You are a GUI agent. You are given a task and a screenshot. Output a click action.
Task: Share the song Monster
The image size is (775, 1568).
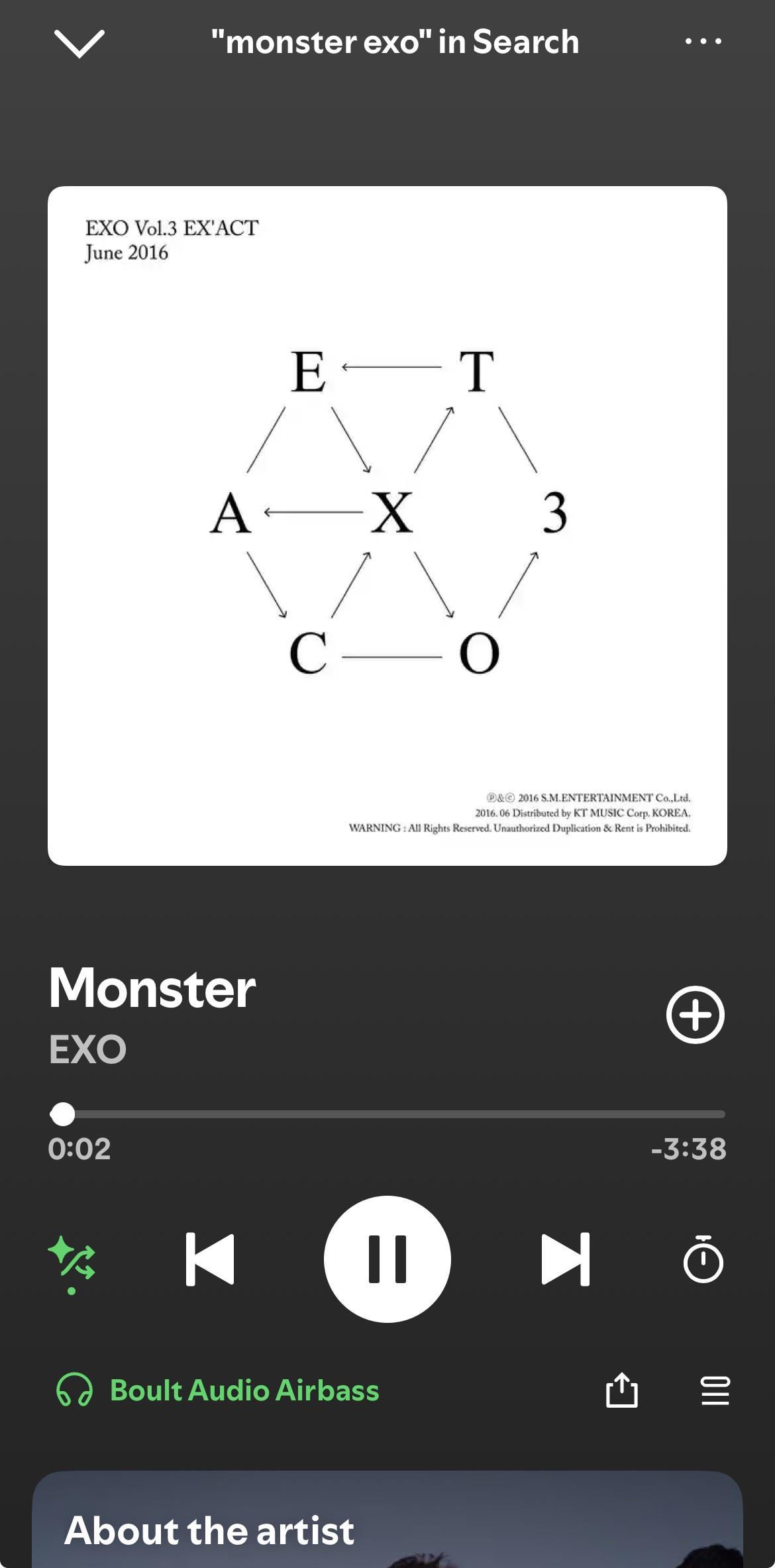tap(621, 1390)
